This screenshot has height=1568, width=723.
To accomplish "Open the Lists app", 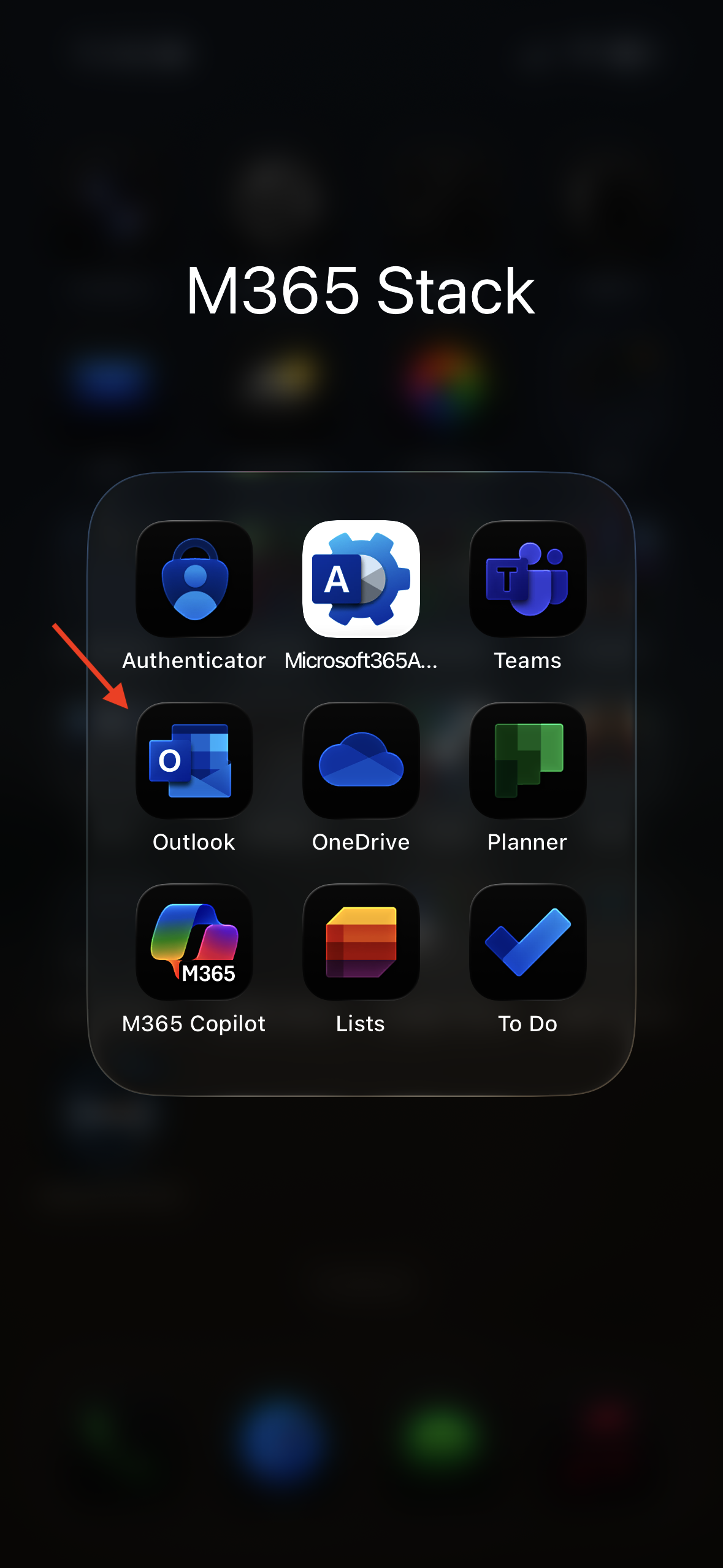I will click(x=361, y=942).
